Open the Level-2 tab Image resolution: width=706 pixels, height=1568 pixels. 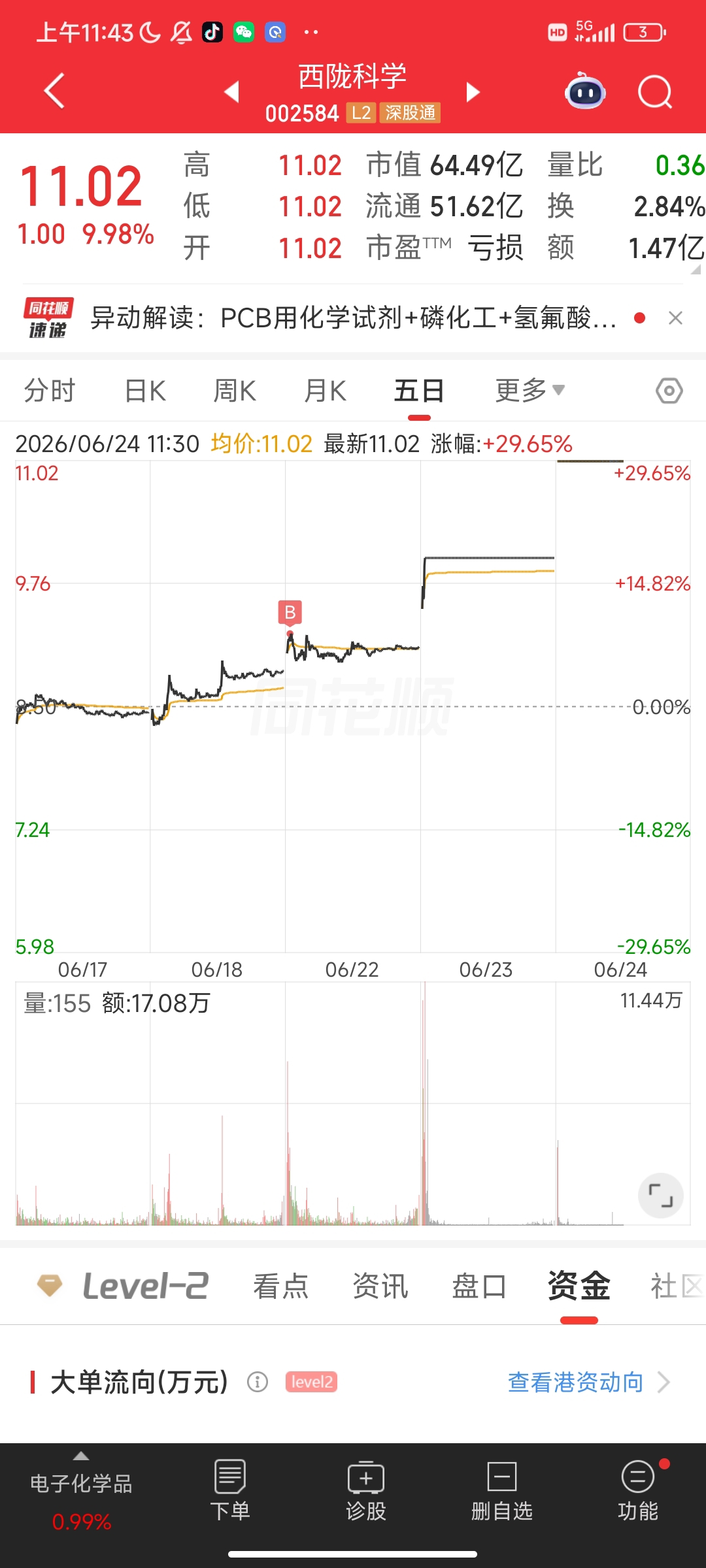(123, 1286)
